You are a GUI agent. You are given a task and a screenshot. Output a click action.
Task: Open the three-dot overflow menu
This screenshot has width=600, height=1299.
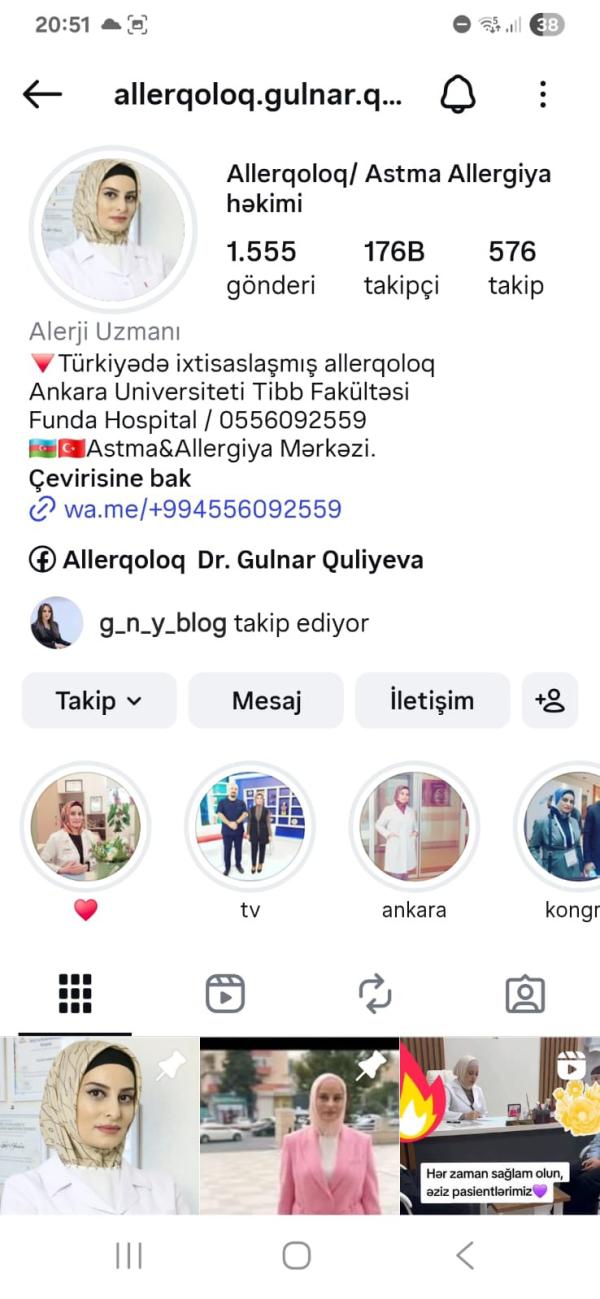pyautogui.click(x=542, y=95)
